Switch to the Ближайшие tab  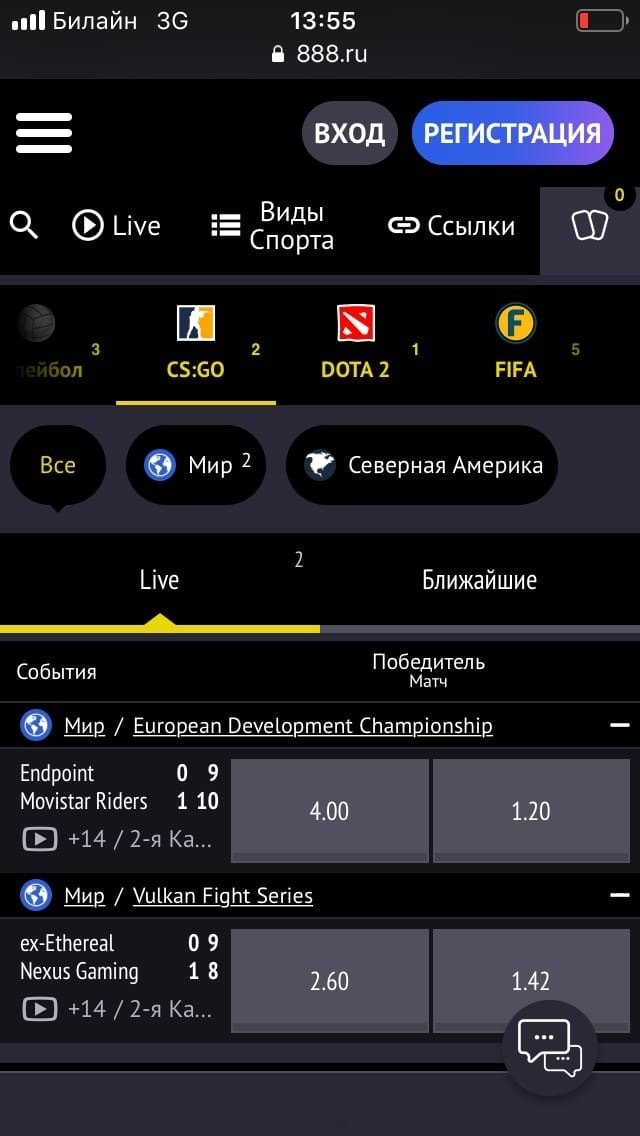(479, 580)
